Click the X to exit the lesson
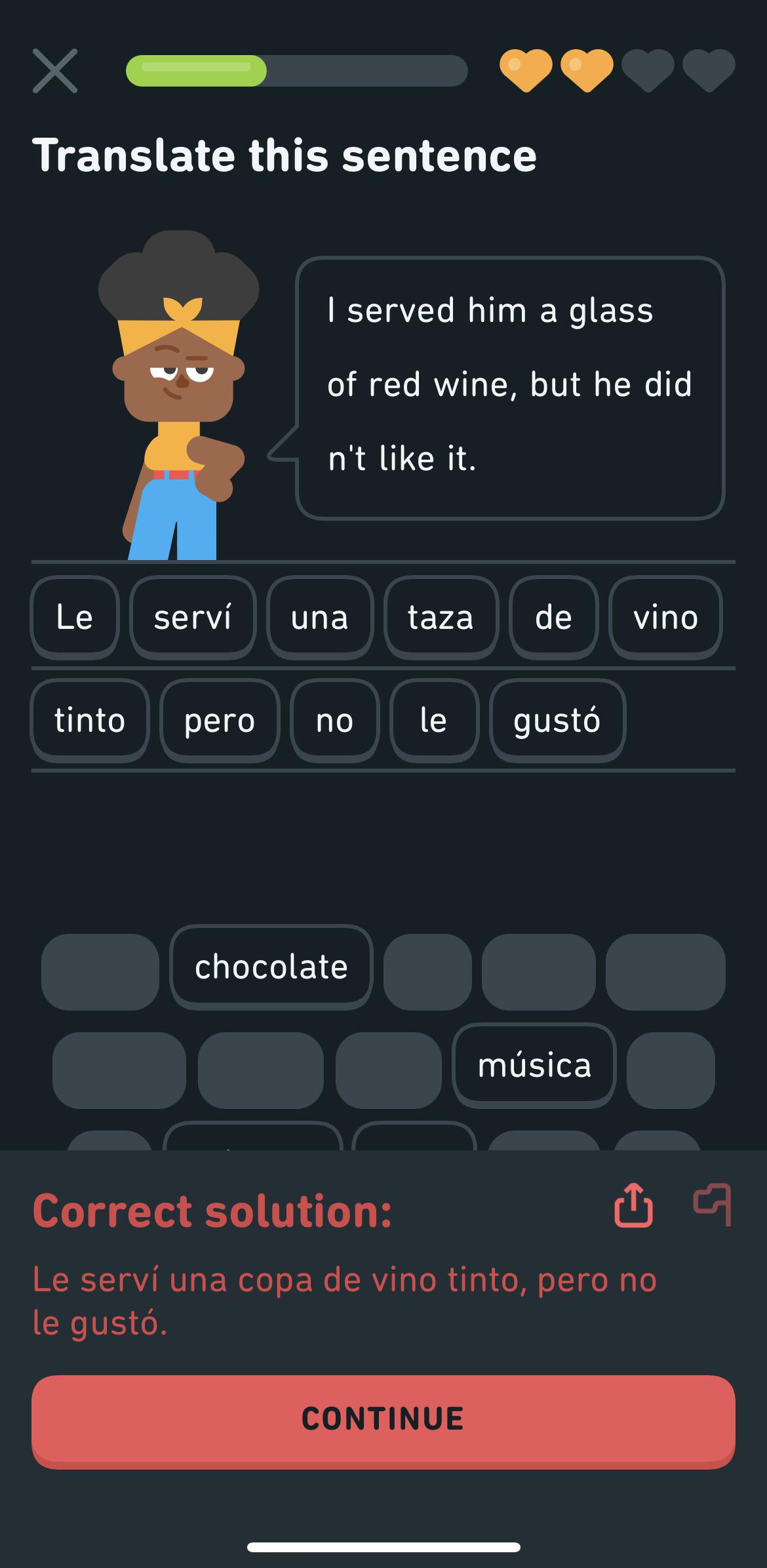Image resolution: width=767 pixels, height=1568 pixels. click(x=56, y=72)
